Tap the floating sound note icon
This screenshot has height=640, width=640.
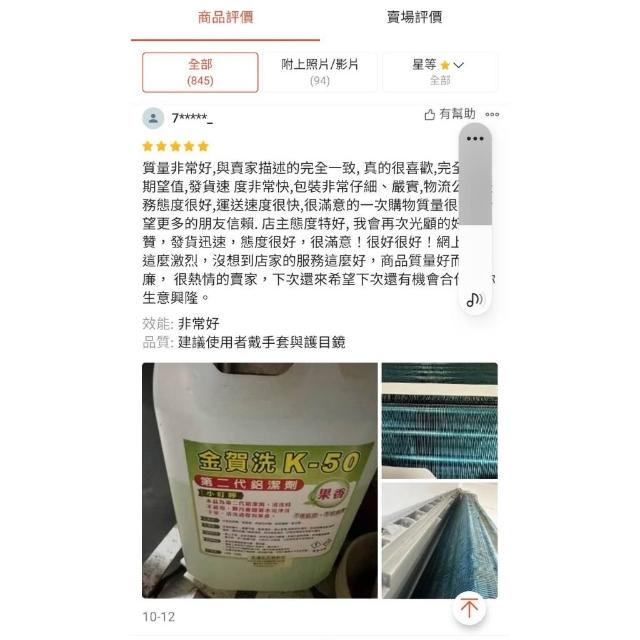click(x=475, y=300)
